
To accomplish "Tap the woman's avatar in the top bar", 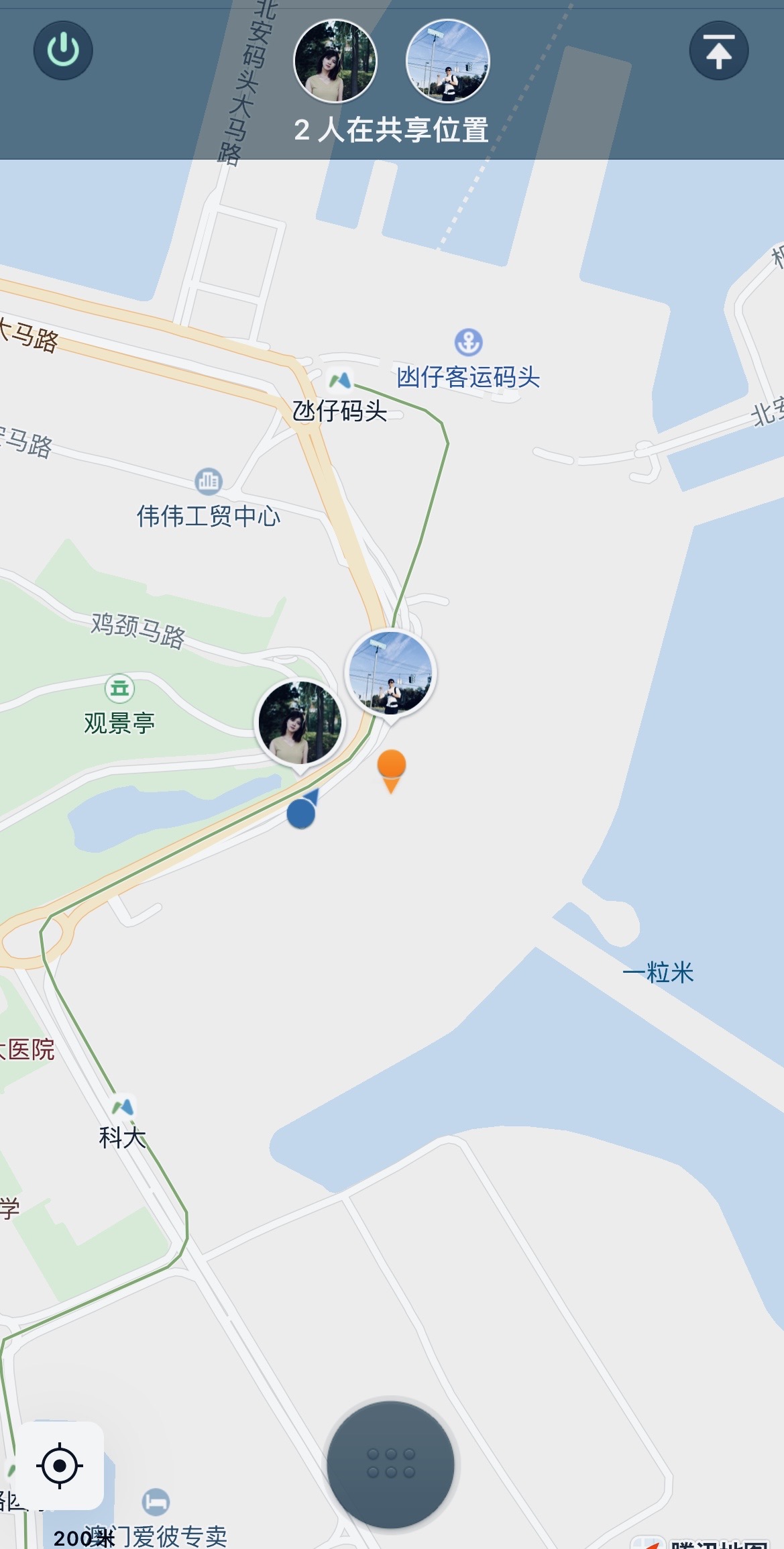I will (335, 61).
